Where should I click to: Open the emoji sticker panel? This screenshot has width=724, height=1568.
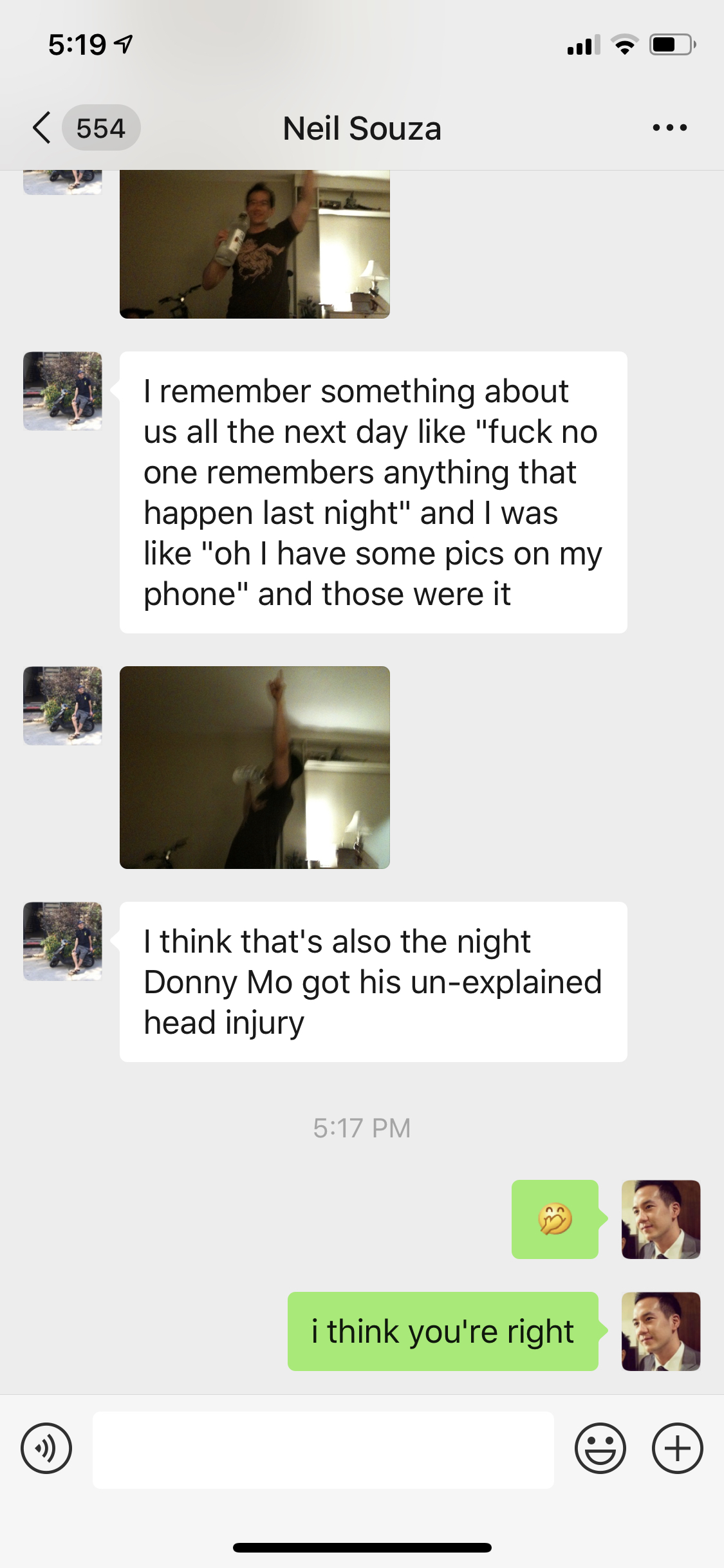pyautogui.click(x=600, y=1449)
